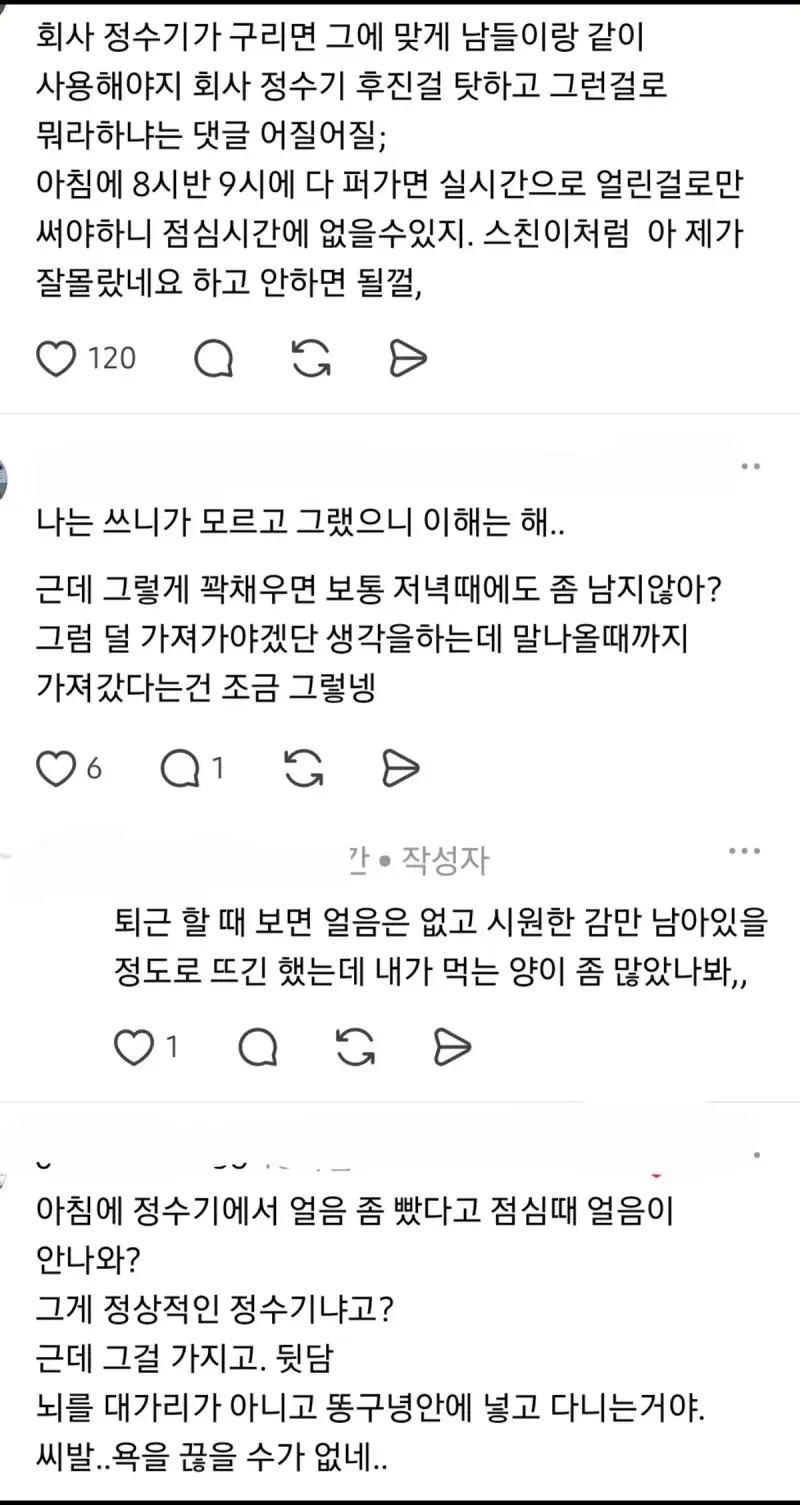Share the comment with 120 likes

[407, 359]
